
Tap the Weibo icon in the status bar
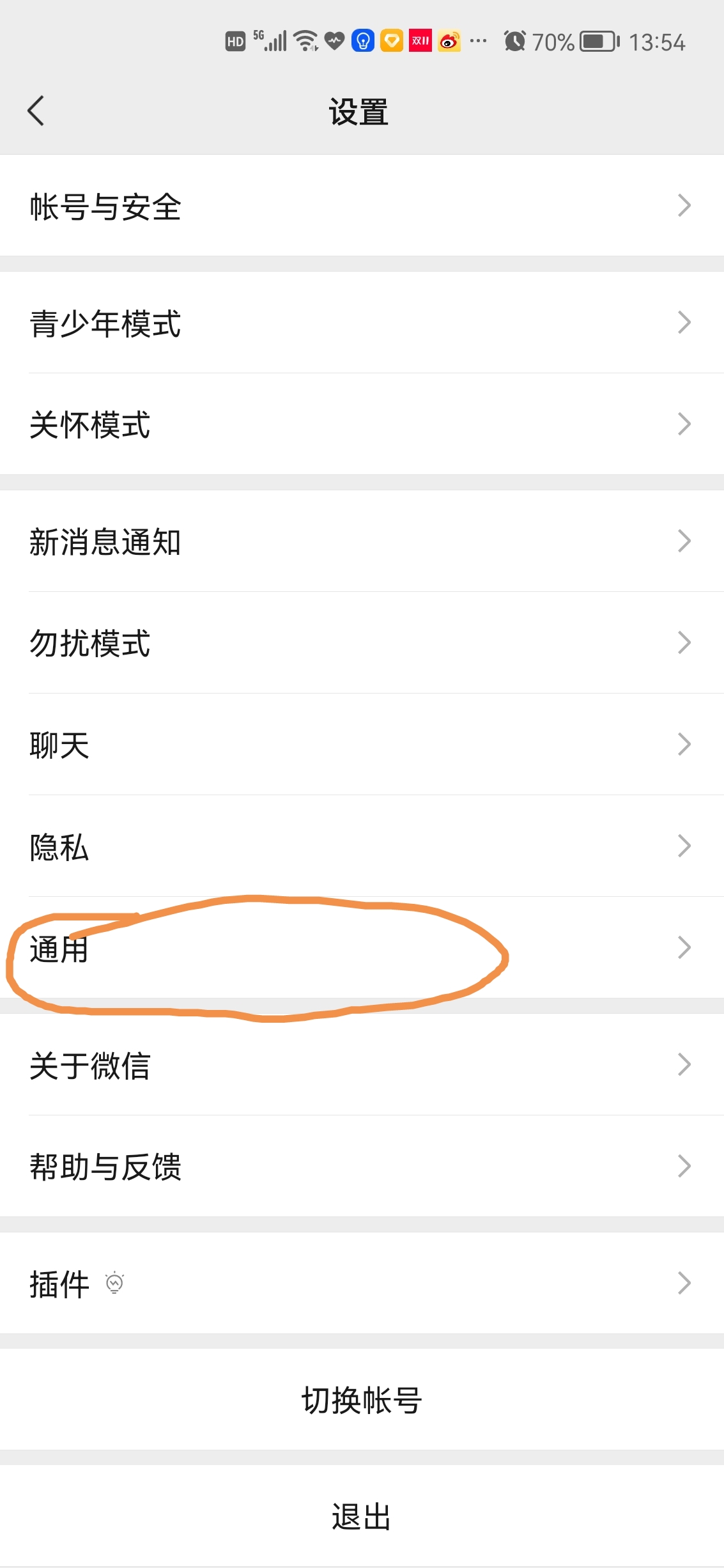tap(447, 41)
